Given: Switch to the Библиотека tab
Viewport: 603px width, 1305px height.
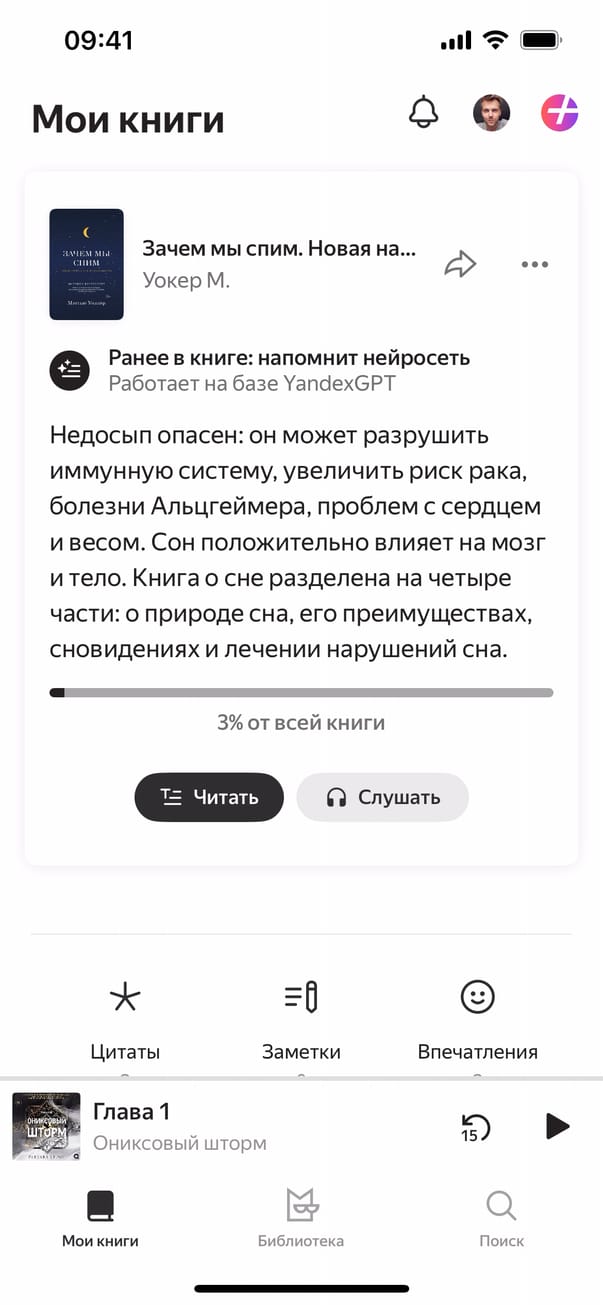Looking at the screenshot, I should 301,1217.
